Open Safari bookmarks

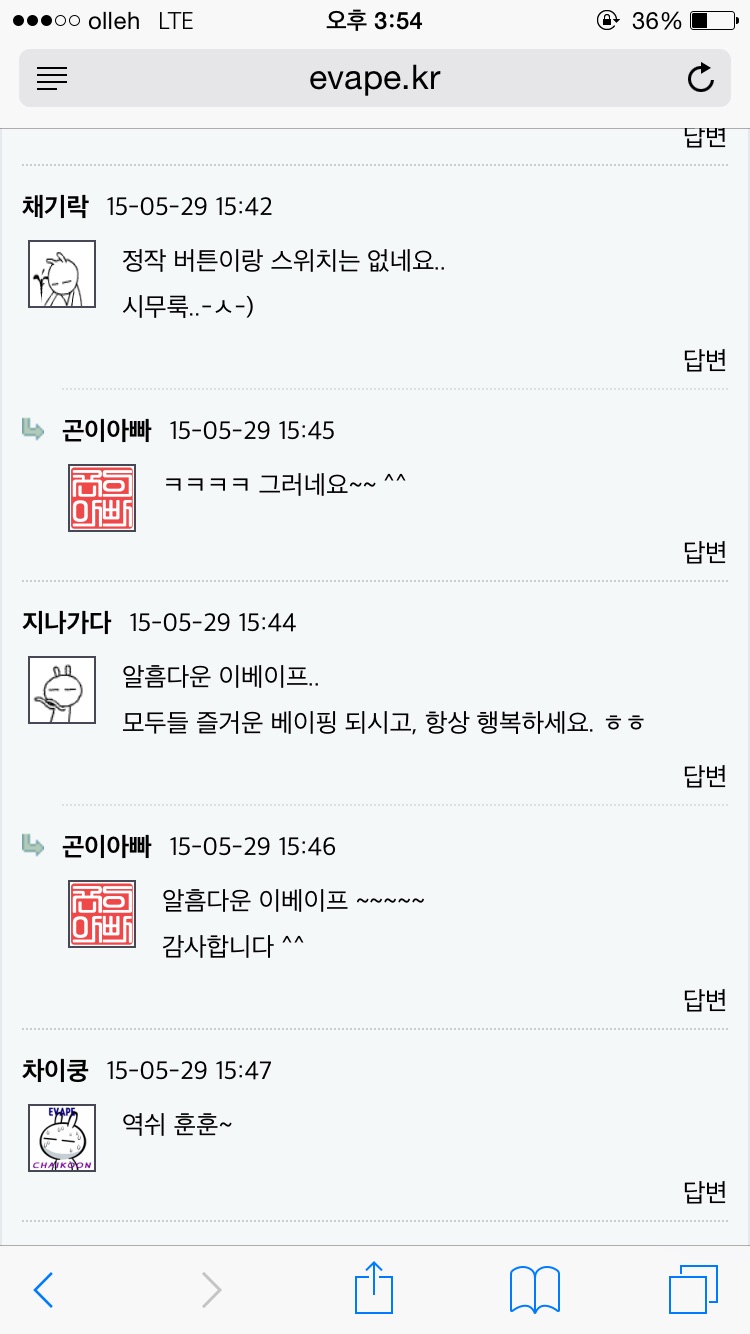pyautogui.click(x=535, y=1290)
